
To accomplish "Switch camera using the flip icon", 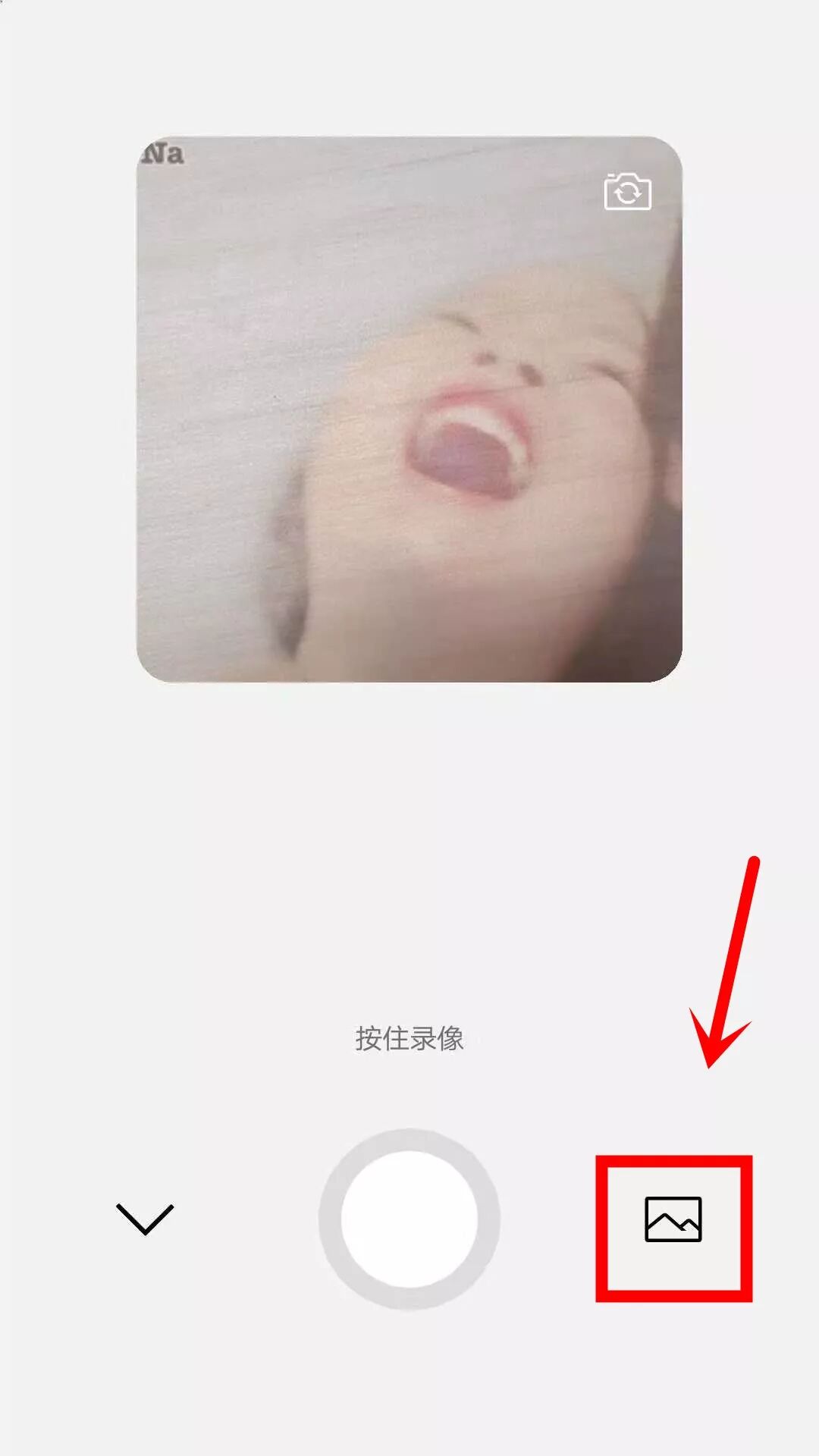I will (628, 192).
